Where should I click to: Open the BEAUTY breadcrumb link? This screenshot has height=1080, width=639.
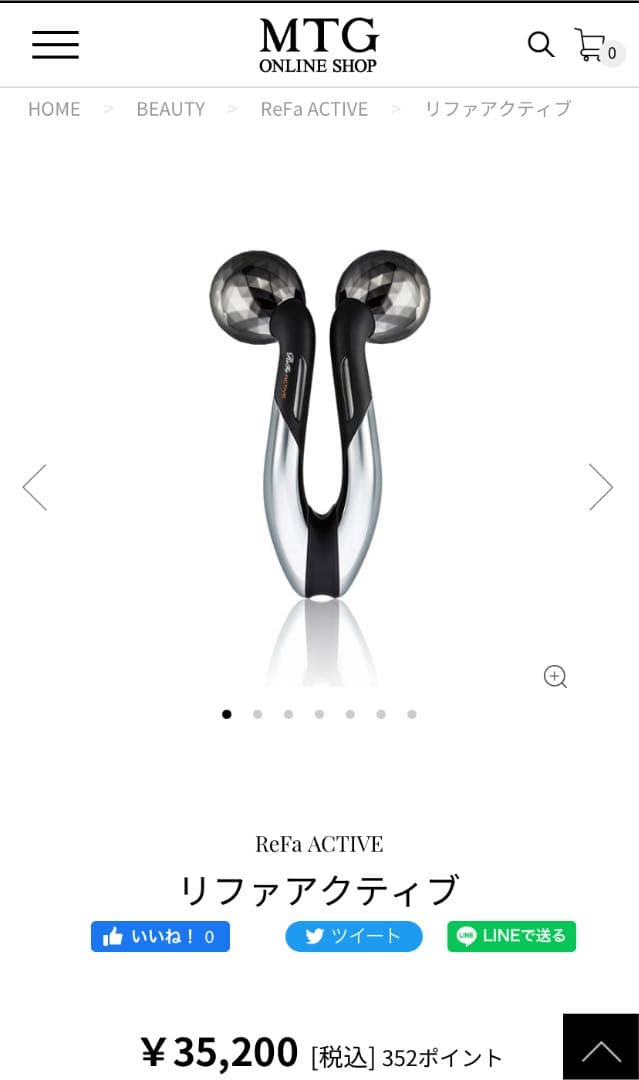tap(170, 109)
